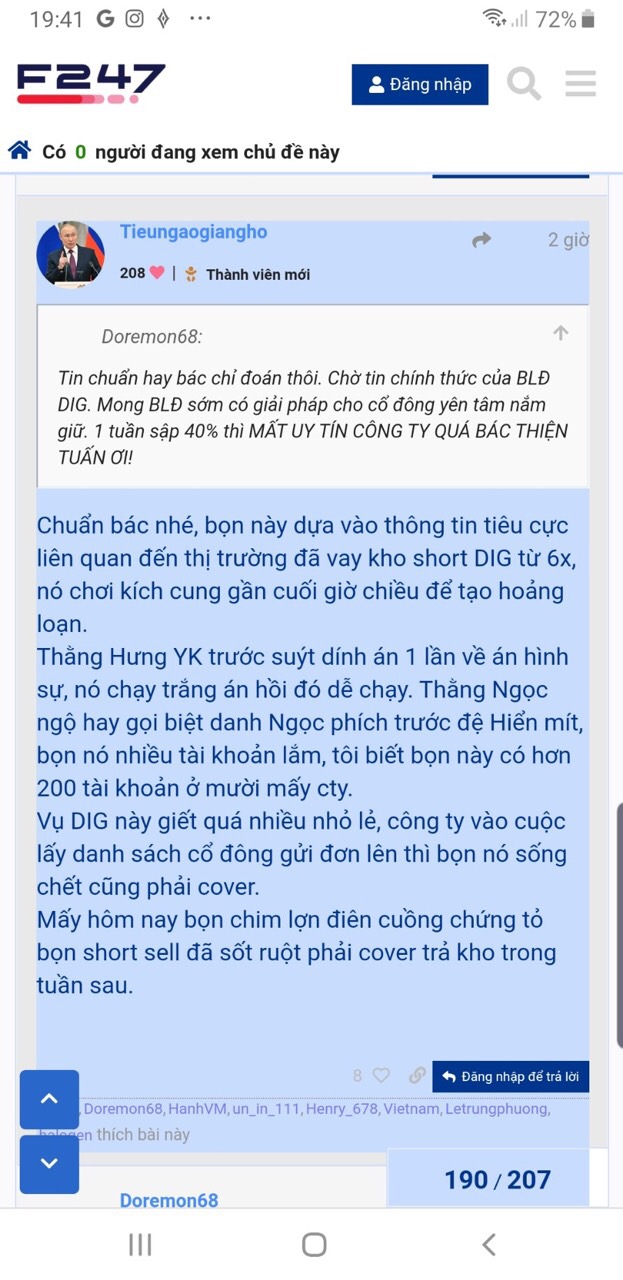Screen dimensions: 623x1280
Task: Open recent apps from navigation bar
Action: coord(140,1244)
